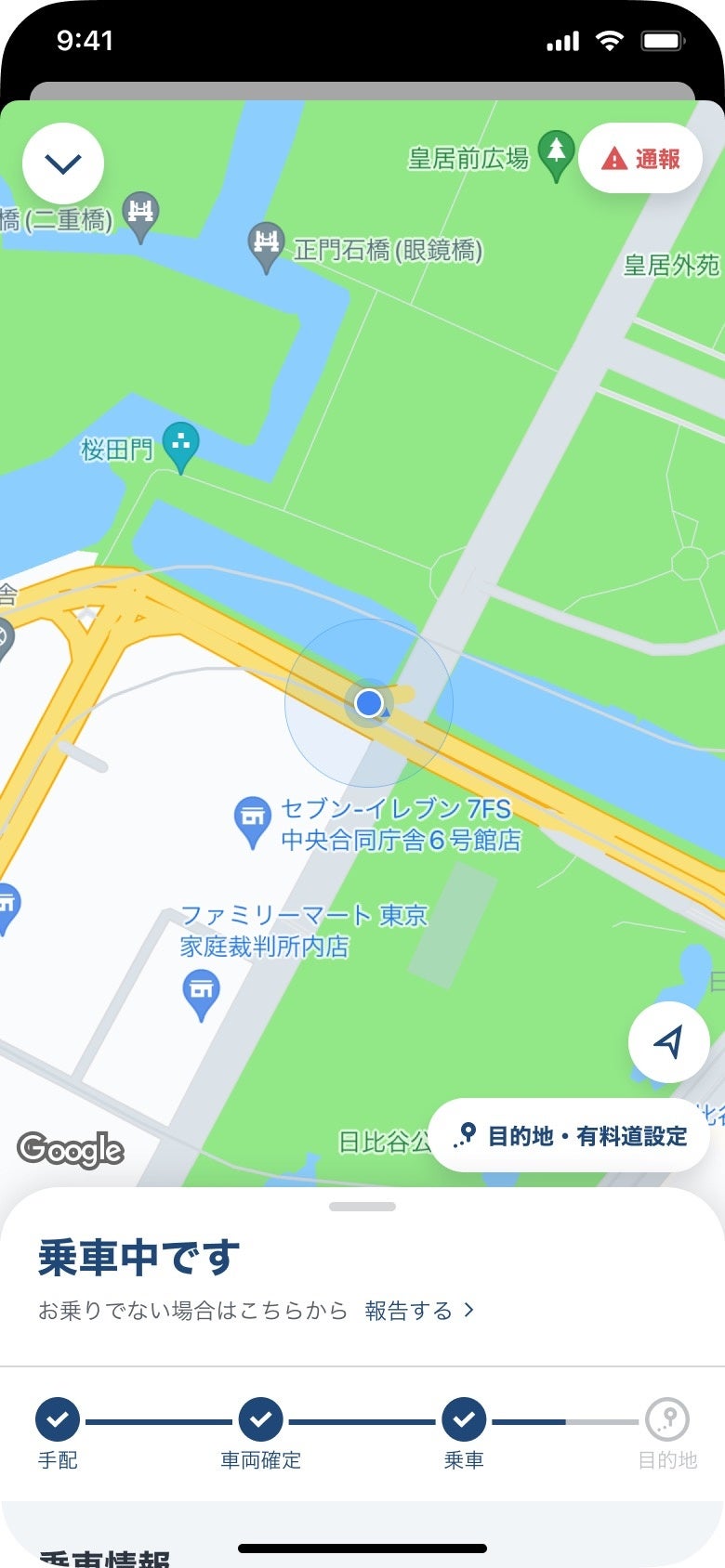Screen dimensions: 725x1568
Task: Open the セブン-イレブン 7FS map pin
Action: [x=252, y=819]
